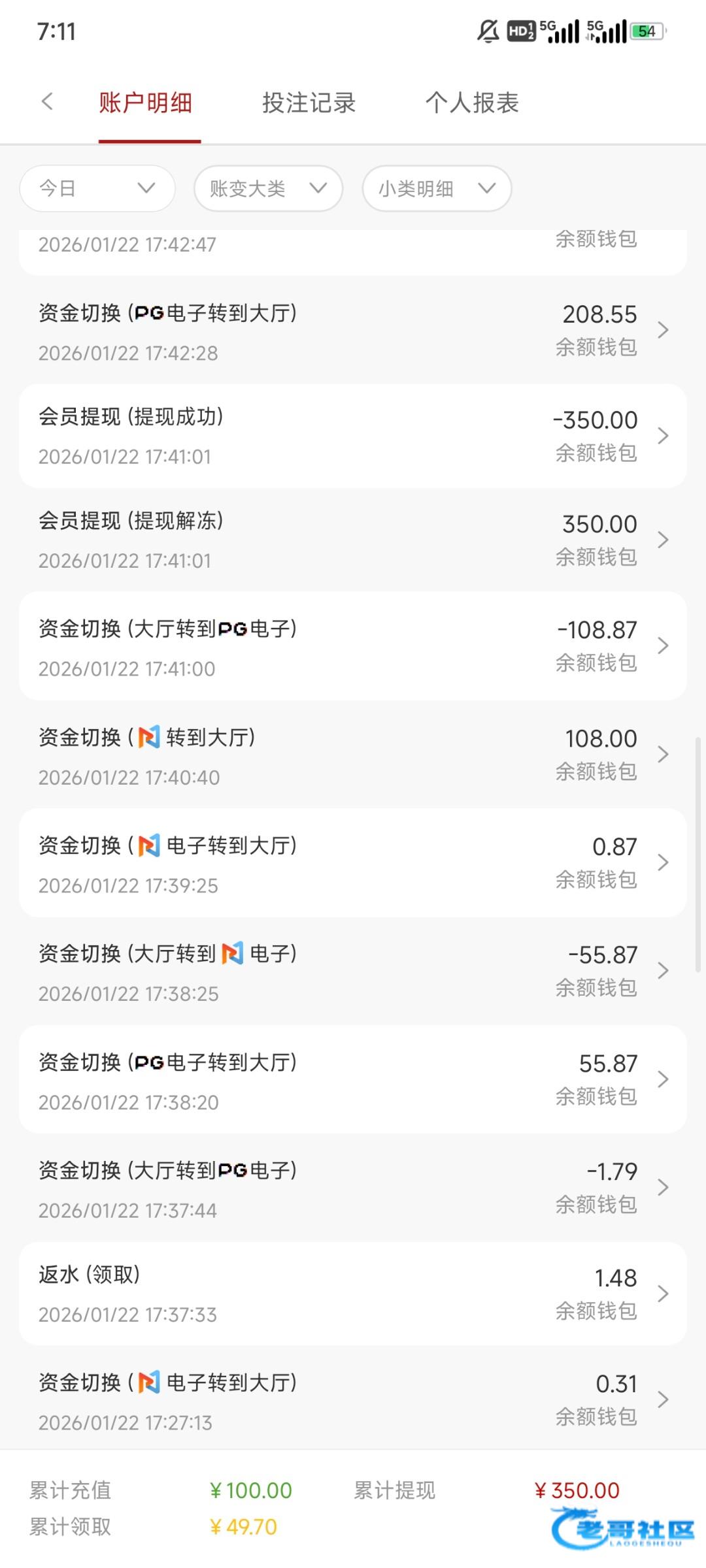Open the 提现解冻 350.00 record
706x1568 pixels.
(x=353, y=540)
